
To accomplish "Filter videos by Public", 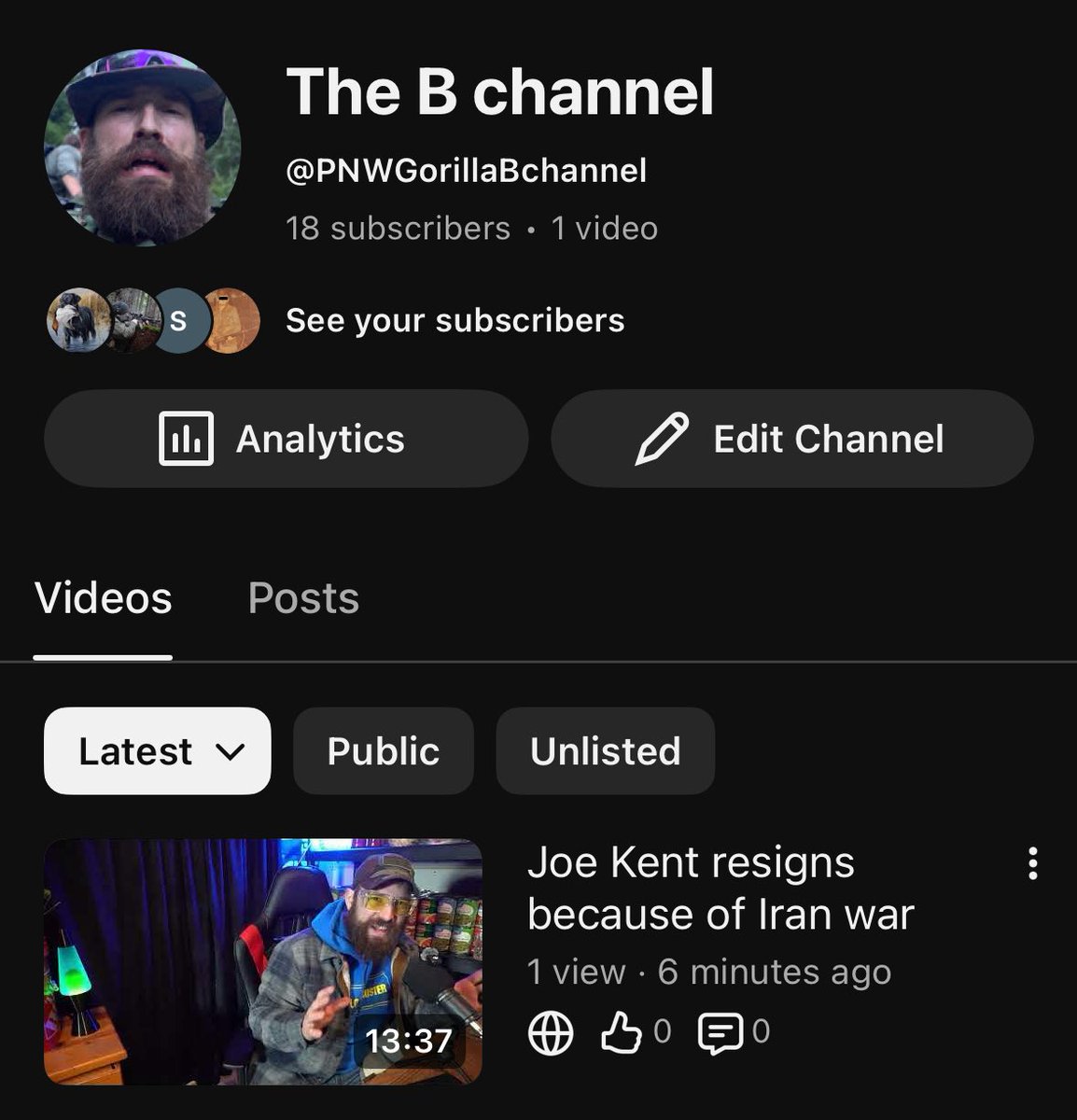I will 383,751.
